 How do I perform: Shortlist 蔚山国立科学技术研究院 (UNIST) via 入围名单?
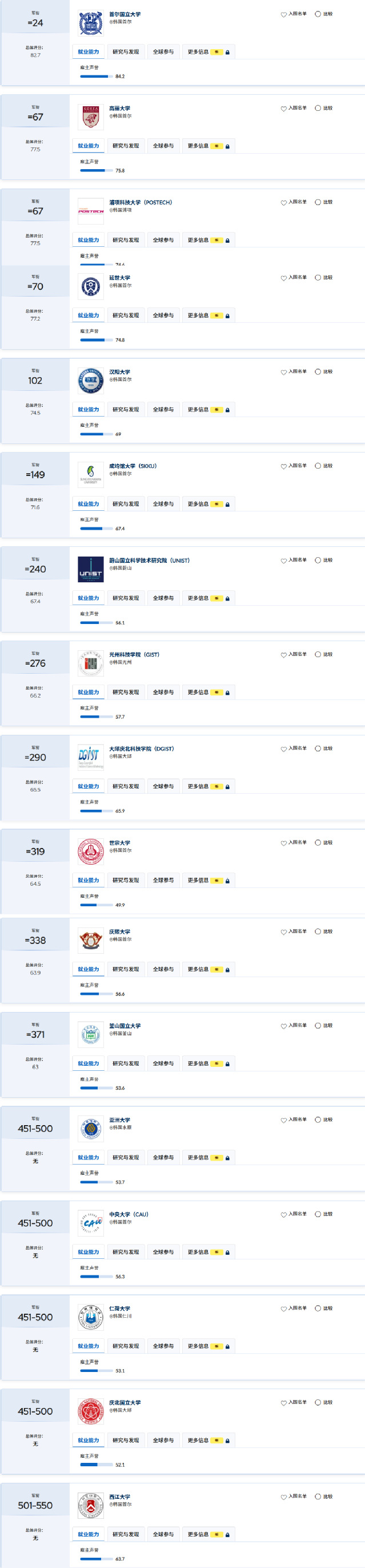pos(294,560)
